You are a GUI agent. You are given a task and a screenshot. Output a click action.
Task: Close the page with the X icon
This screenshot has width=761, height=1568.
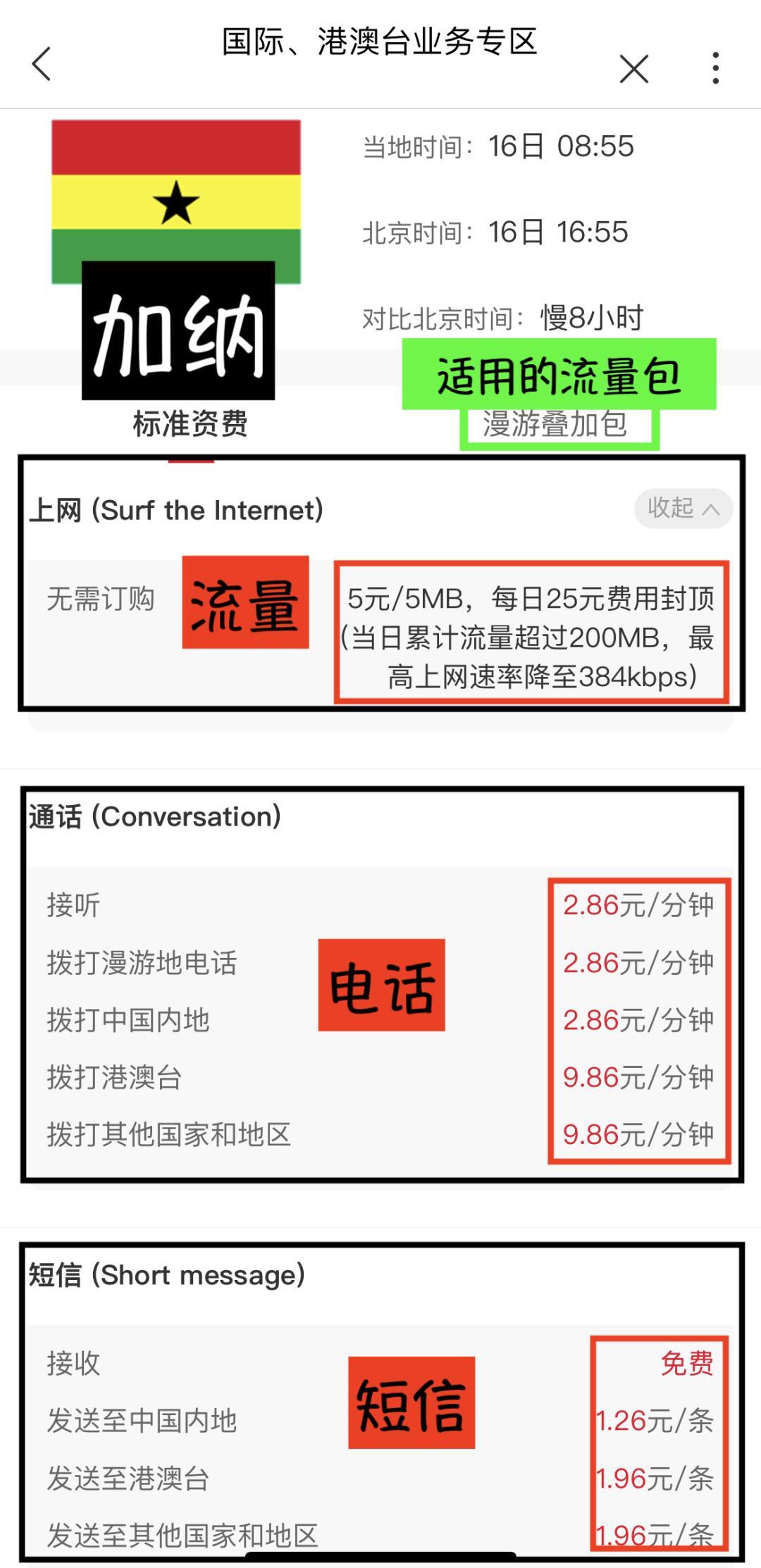tap(633, 67)
